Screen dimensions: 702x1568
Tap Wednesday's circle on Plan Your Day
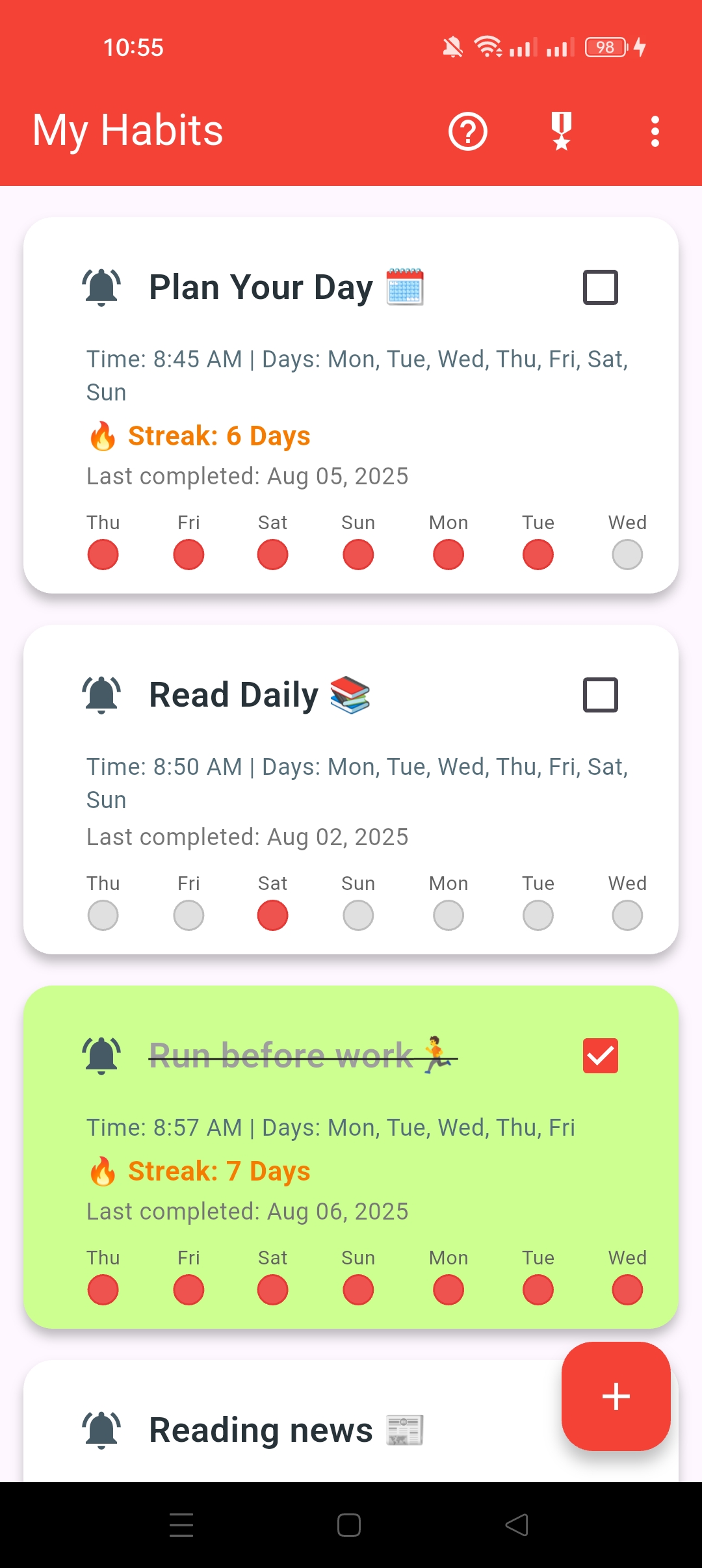[627, 554]
